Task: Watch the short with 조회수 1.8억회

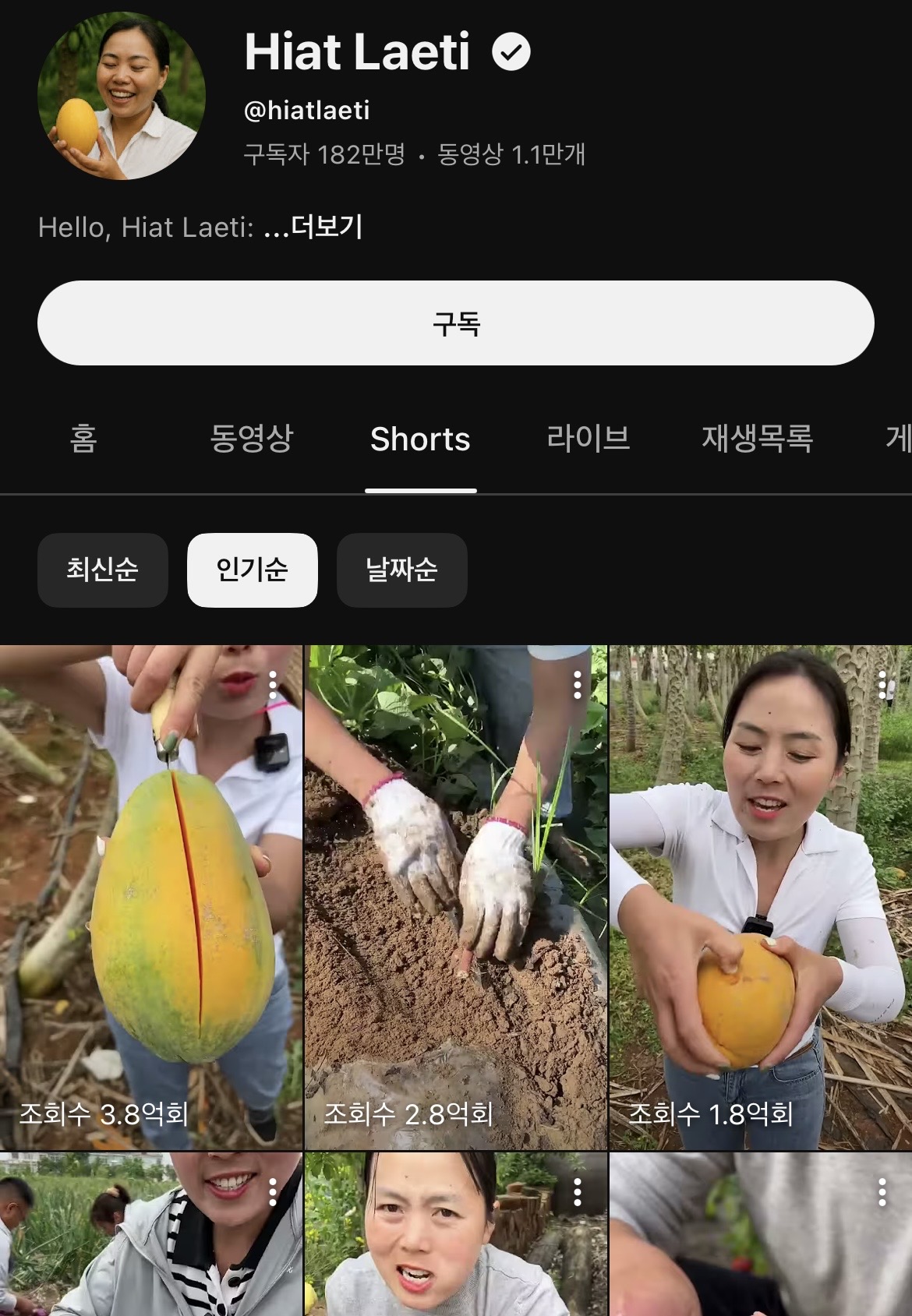Action: click(760, 896)
